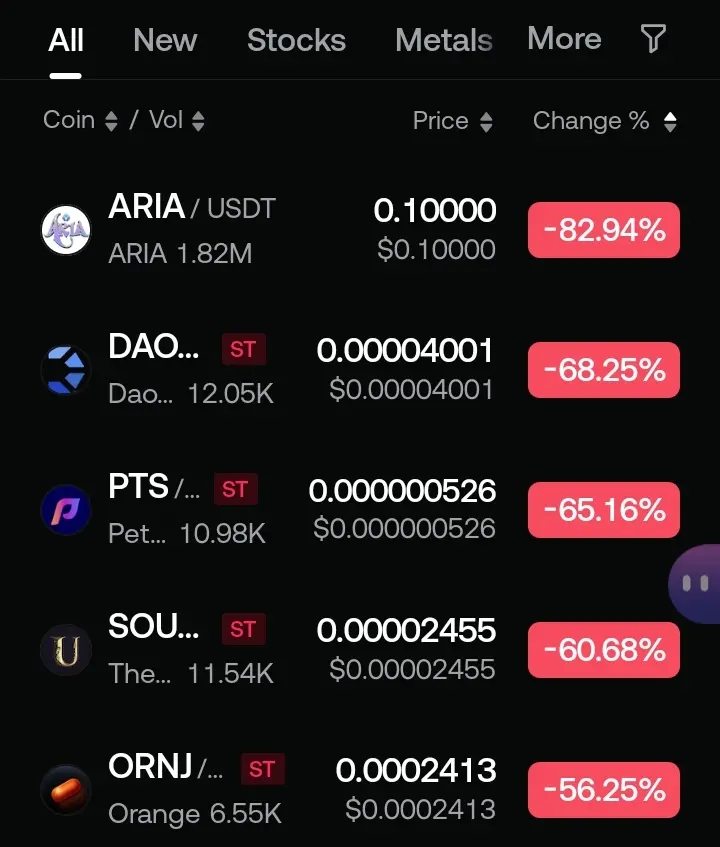Open the filter funnel icon
720x847 pixels.
[653, 39]
